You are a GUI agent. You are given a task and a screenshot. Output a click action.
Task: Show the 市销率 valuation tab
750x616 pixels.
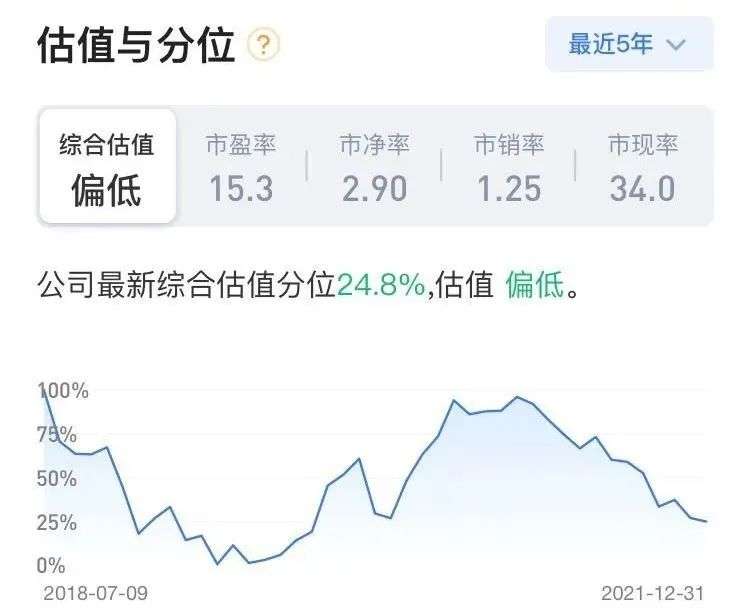pyautogui.click(x=508, y=166)
